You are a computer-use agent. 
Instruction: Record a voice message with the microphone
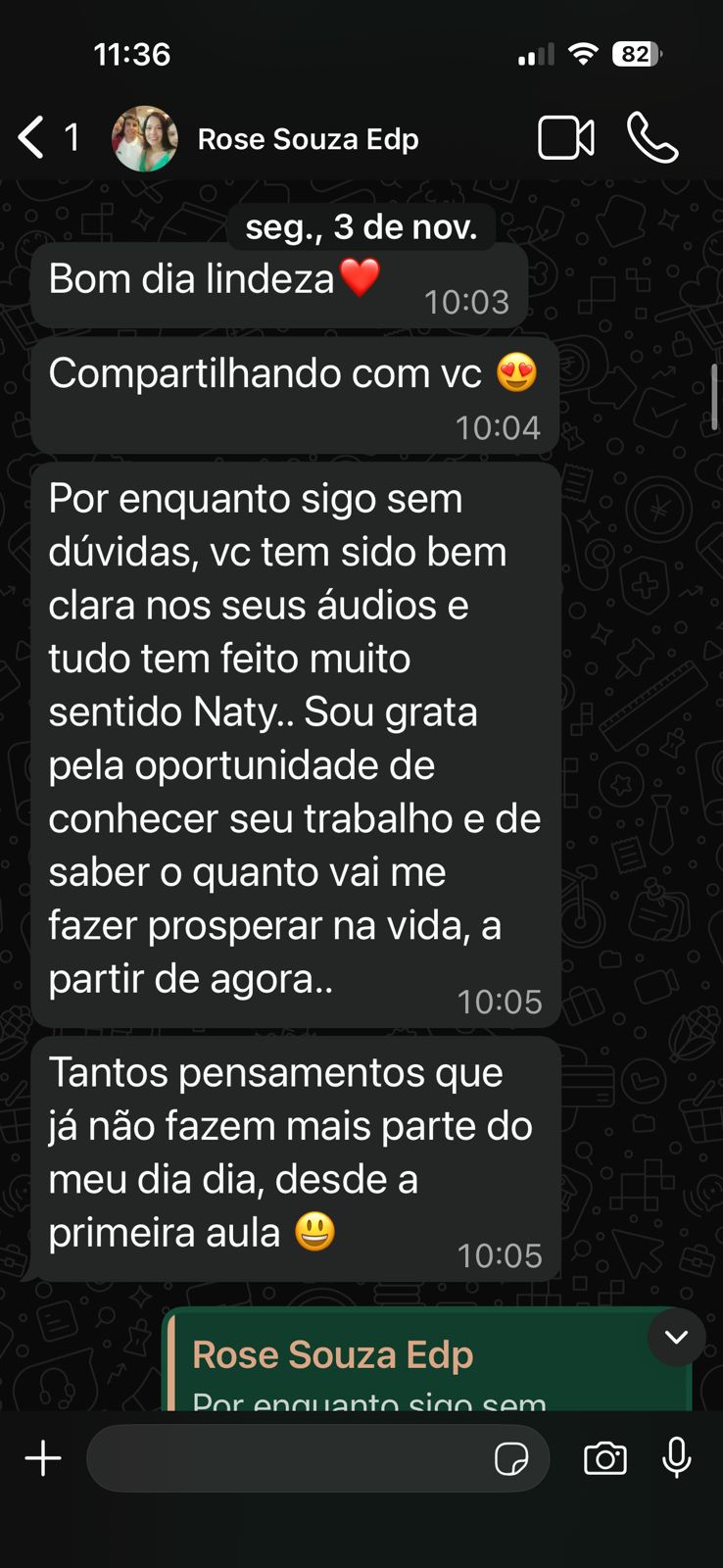click(678, 1457)
